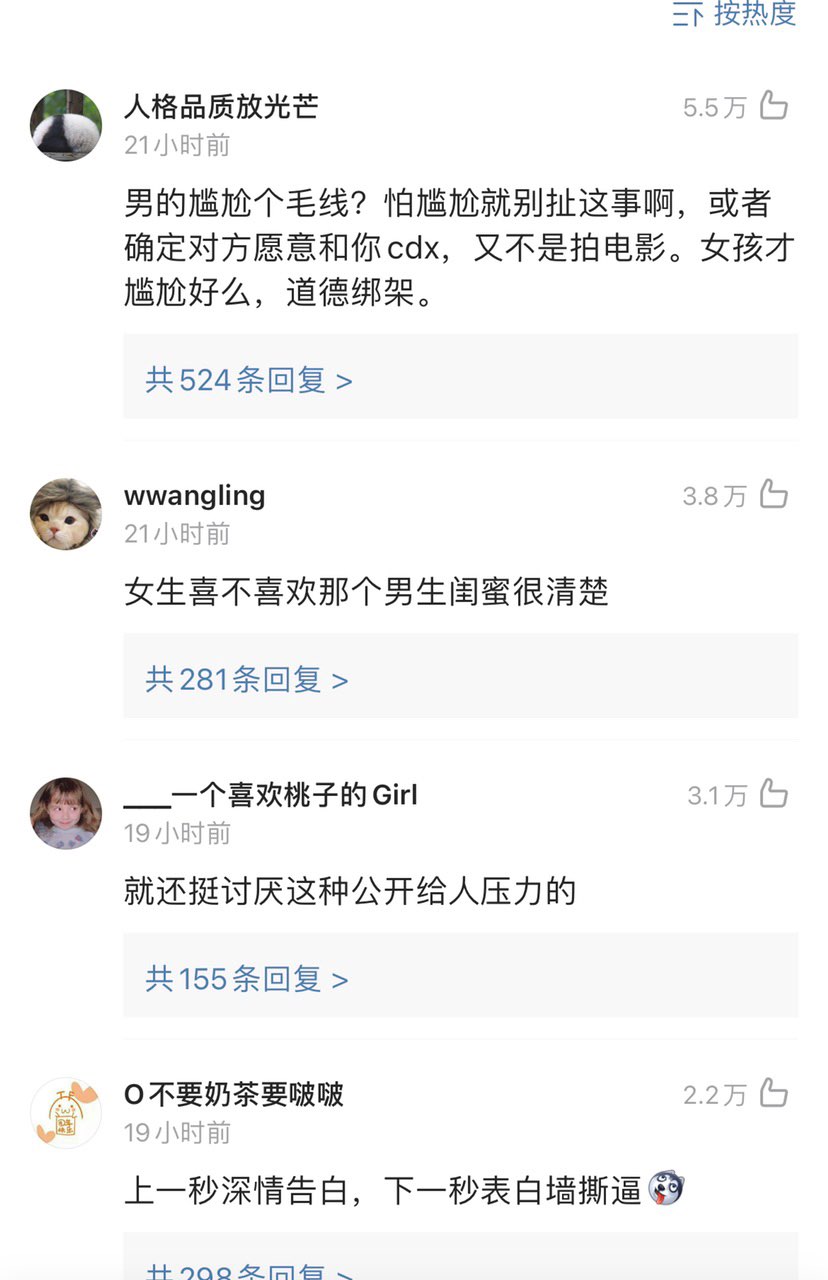Like the comment by 人格品质放光芒
Image resolution: width=828 pixels, height=1280 pixels.
(x=773, y=106)
